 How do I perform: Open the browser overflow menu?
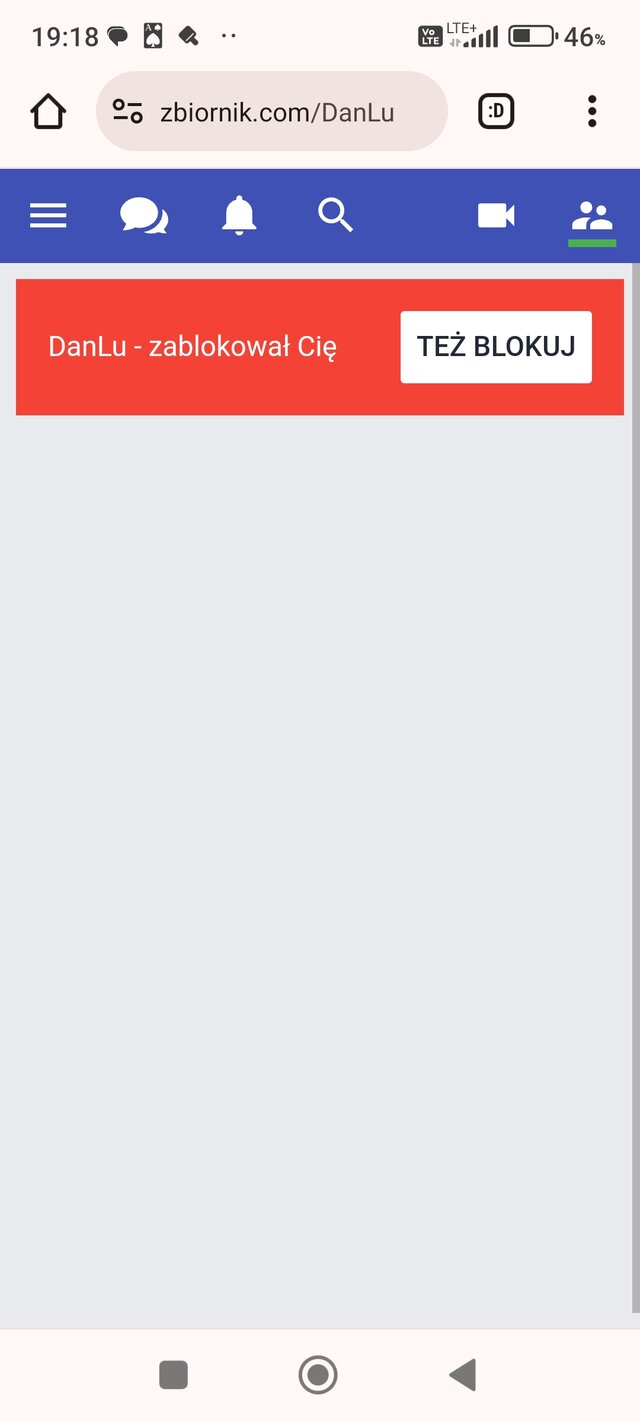coord(592,112)
